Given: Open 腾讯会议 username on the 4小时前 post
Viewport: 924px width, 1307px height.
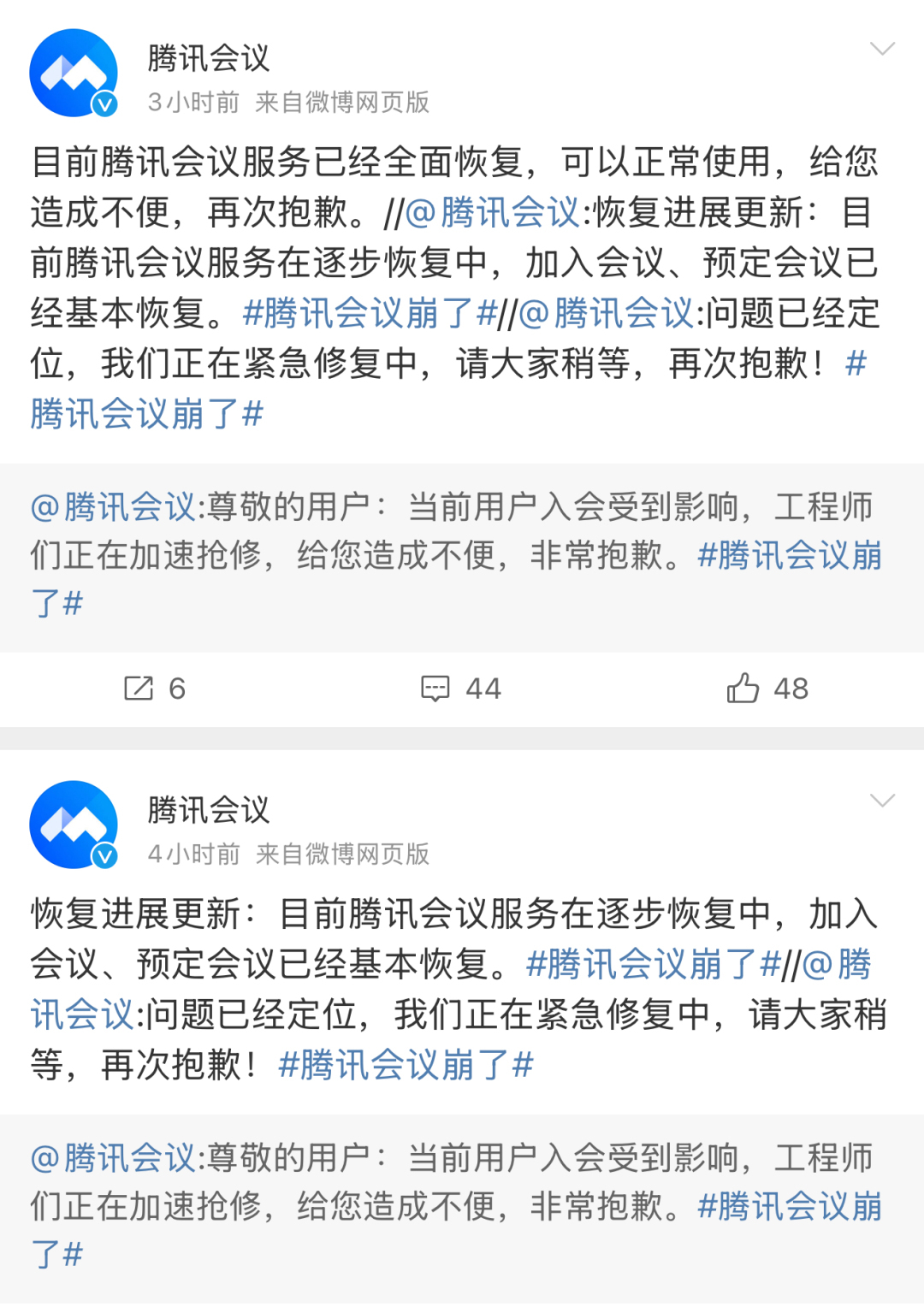Looking at the screenshot, I should pos(208,809).
